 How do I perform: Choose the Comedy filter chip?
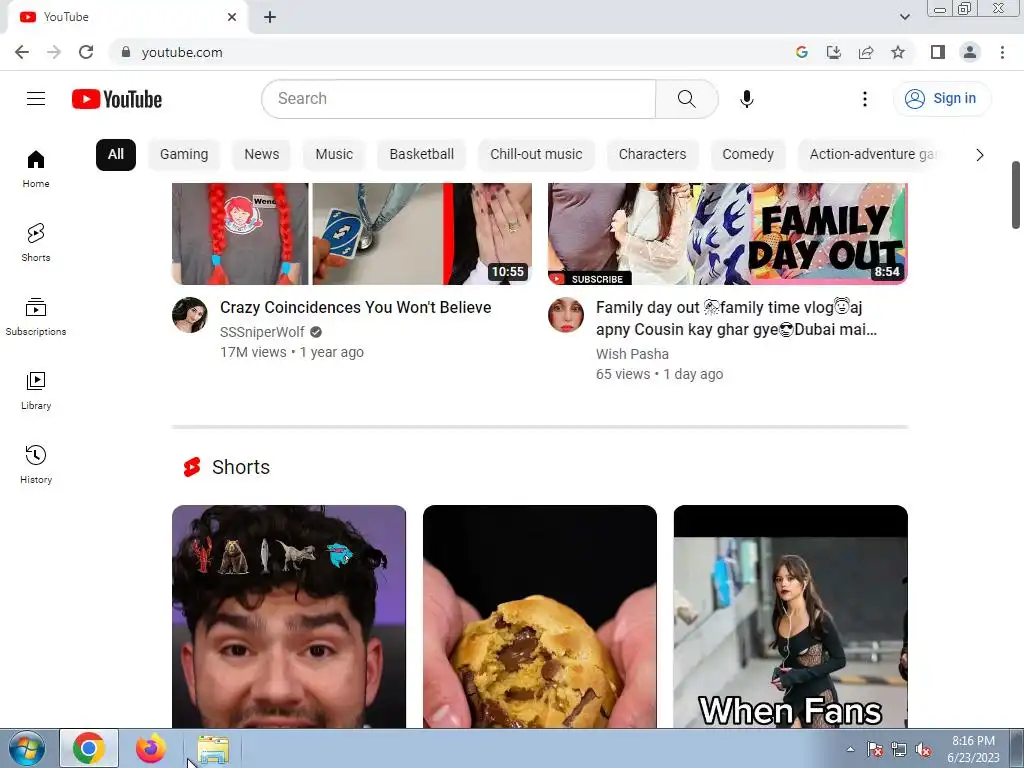[x=748, y=154]
